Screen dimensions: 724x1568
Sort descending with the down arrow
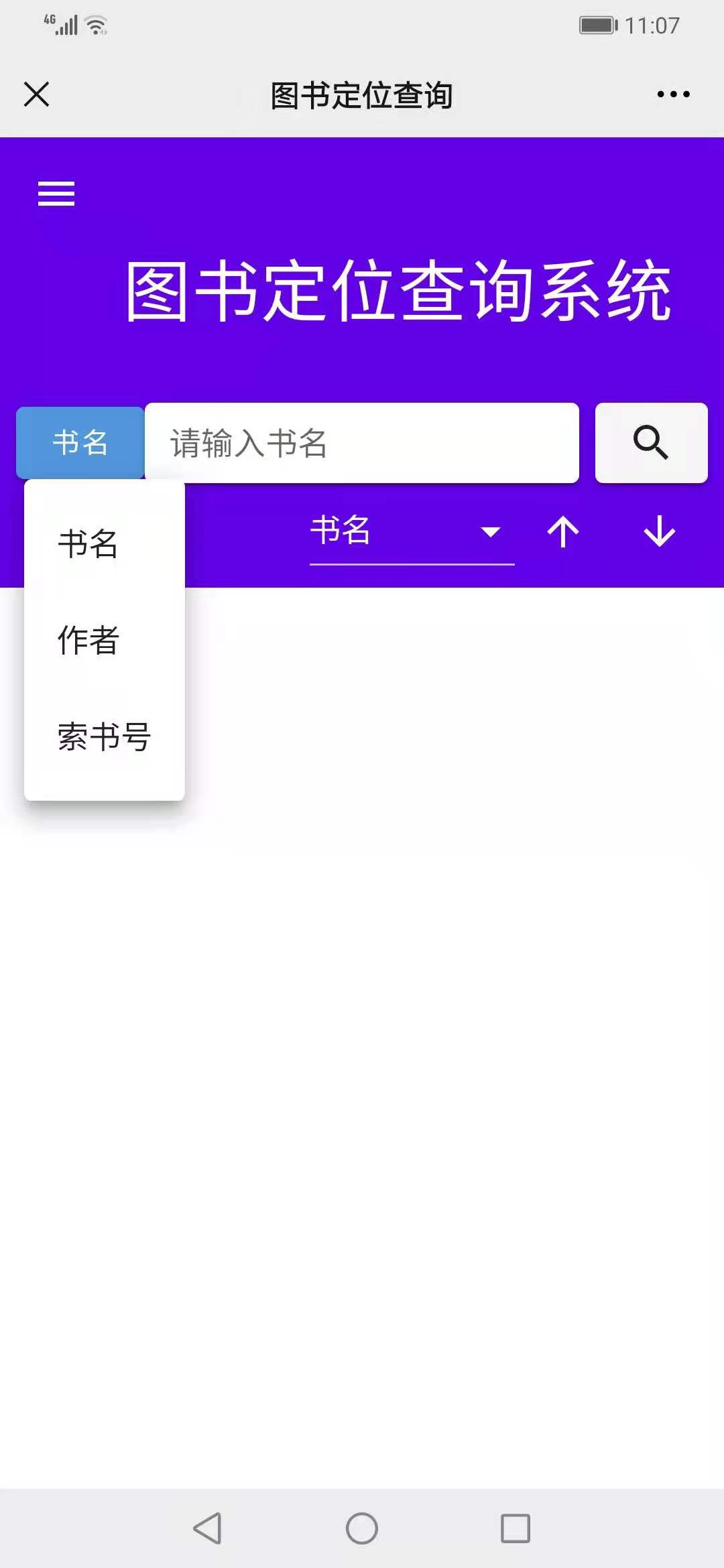(x=659, y=532)
